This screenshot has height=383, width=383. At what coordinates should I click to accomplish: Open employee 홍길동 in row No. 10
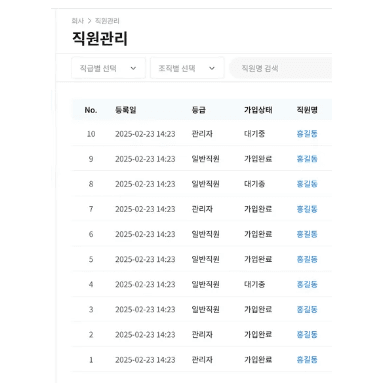(307, 134)
